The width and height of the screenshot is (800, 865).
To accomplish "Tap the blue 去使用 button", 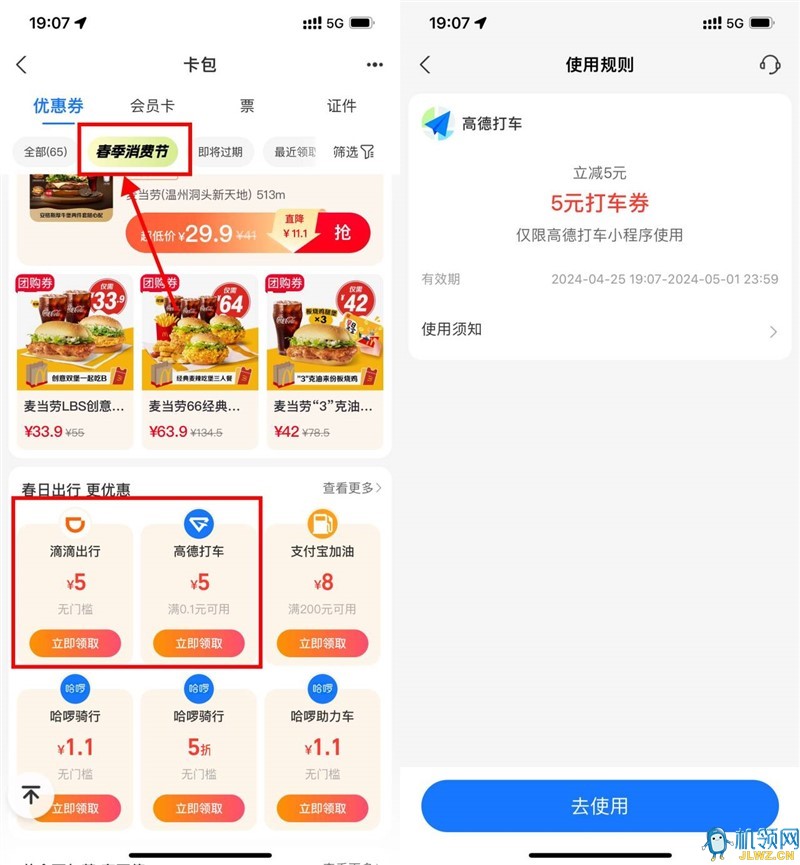I will [x=600, y=806].
